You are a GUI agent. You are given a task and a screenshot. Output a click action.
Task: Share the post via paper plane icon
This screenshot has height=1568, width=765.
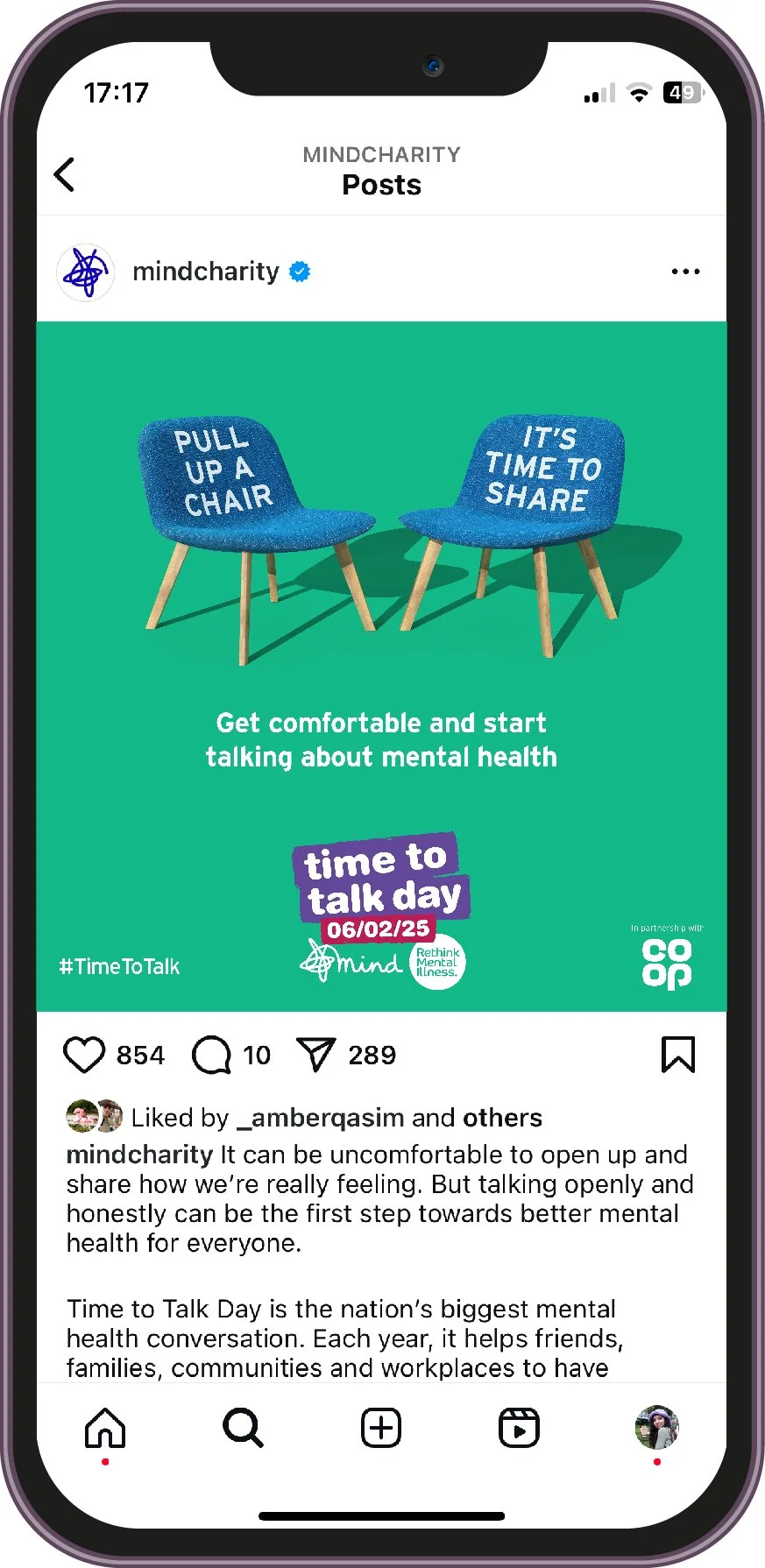(x=316, y=1055)
